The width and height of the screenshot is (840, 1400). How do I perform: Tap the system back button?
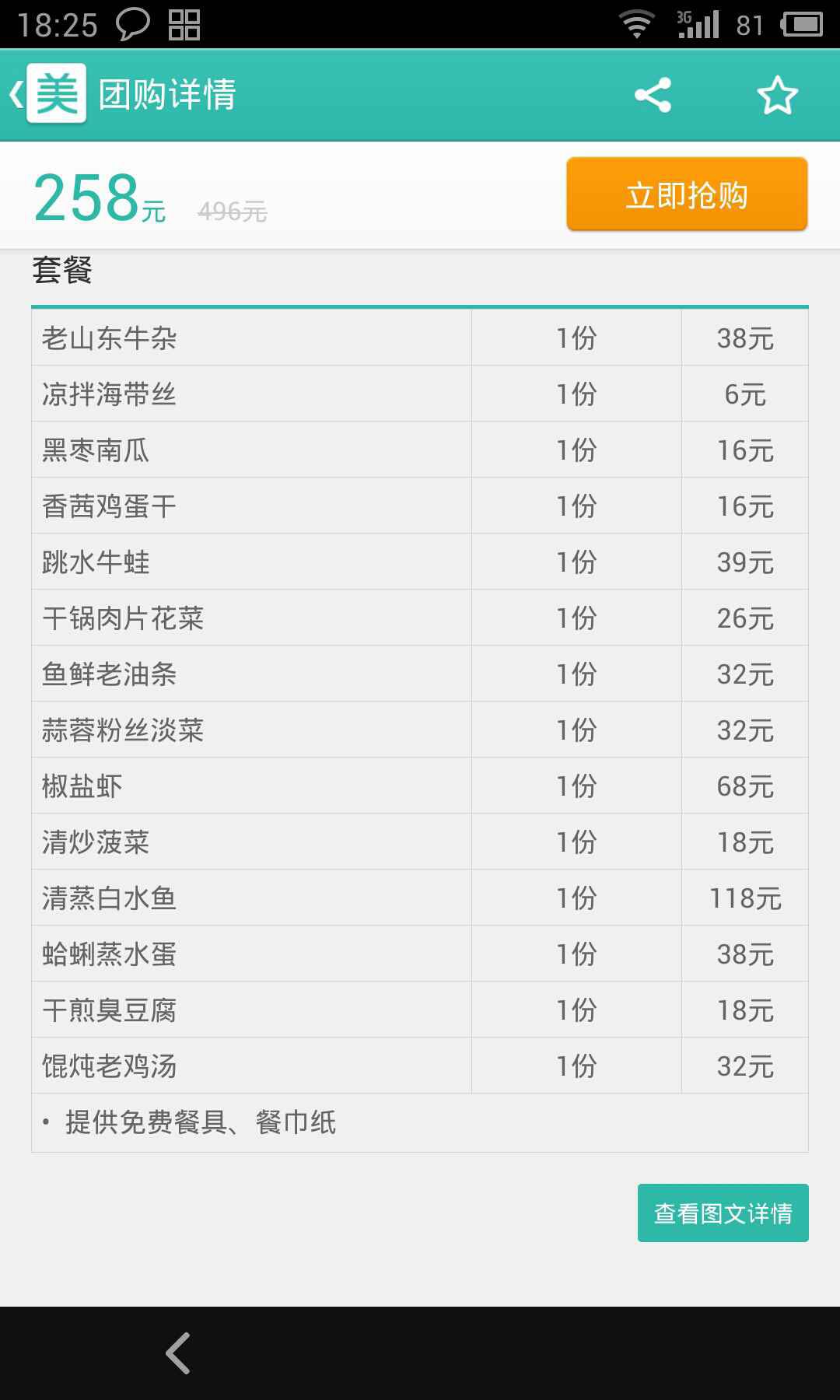[x=178, y=1353]
